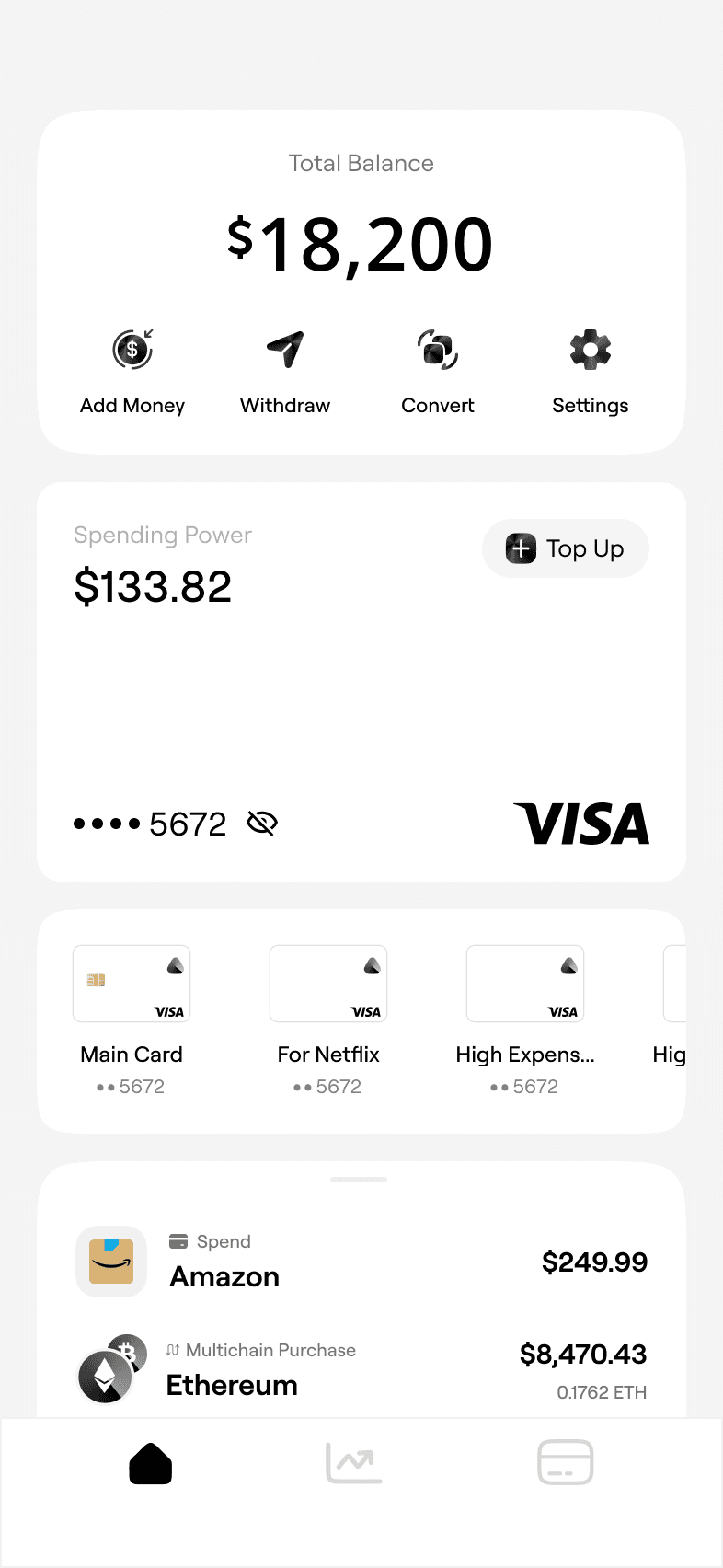Viewport: 723px width, 1568px height.
Task: Tap the Top Up button
Action: click(566, 548)
